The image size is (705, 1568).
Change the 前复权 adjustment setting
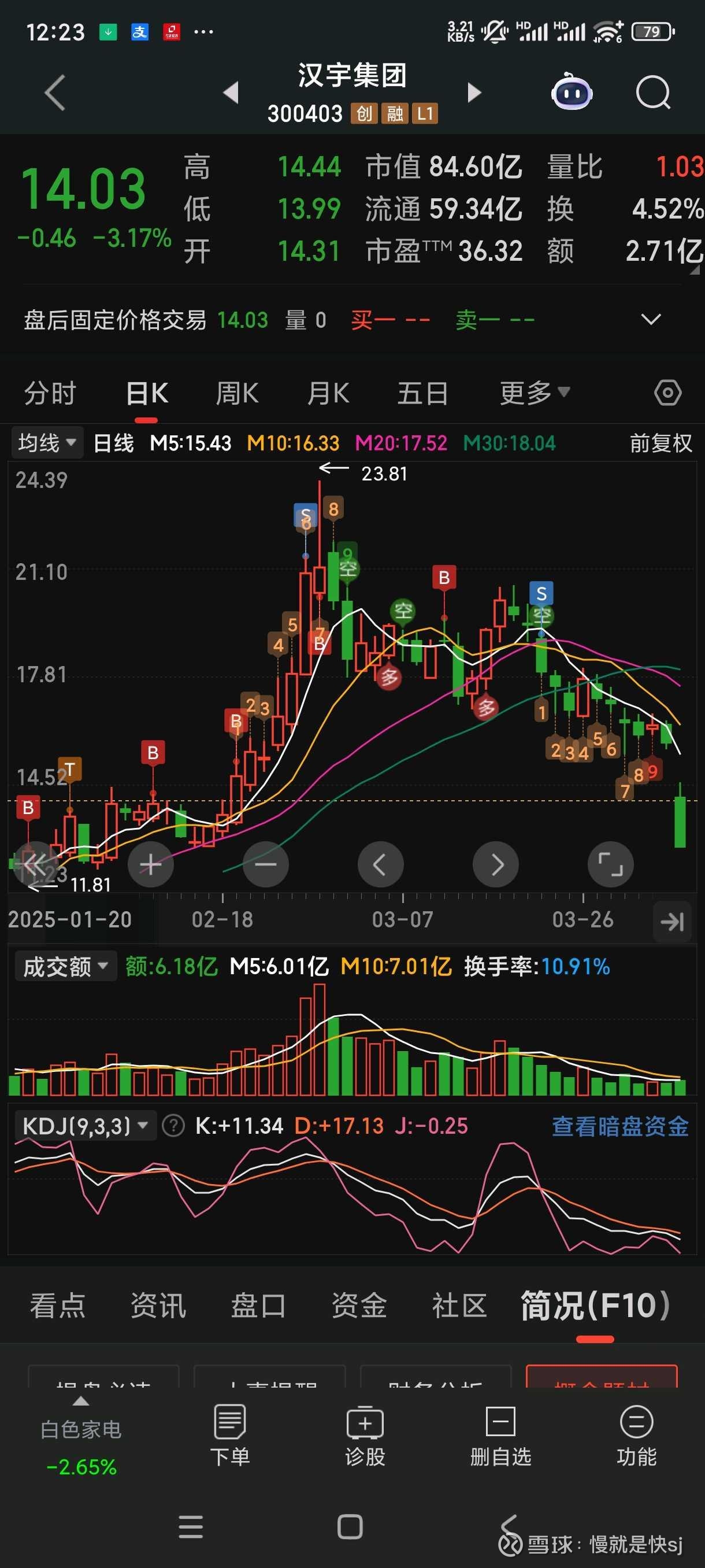(661, 443)
